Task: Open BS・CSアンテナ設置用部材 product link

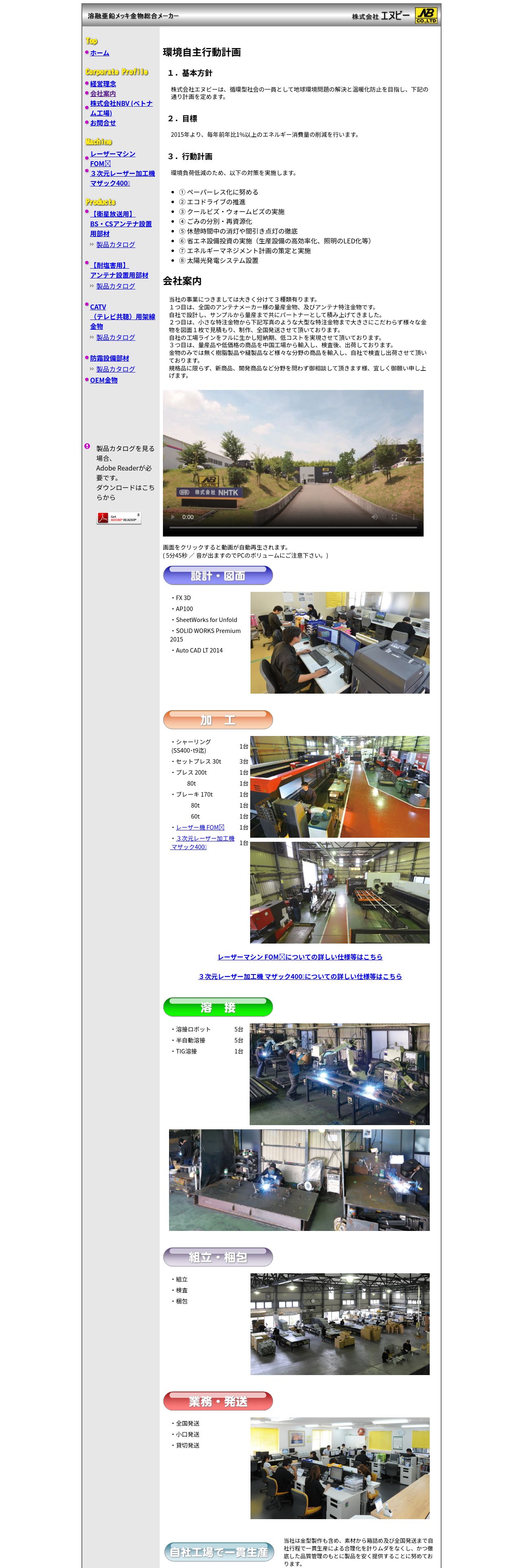Action: 121,224
